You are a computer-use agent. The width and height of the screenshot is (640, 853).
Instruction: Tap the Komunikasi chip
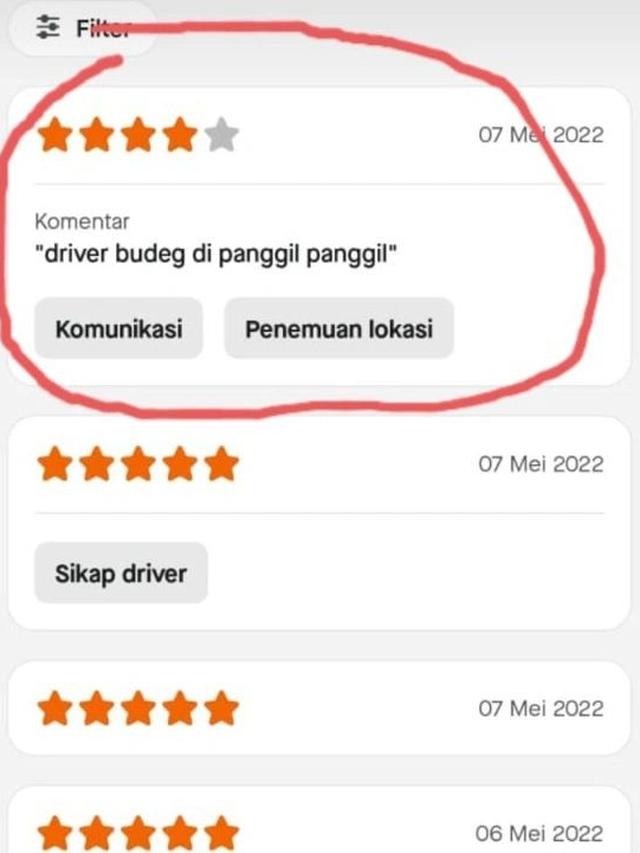point(118,328)
